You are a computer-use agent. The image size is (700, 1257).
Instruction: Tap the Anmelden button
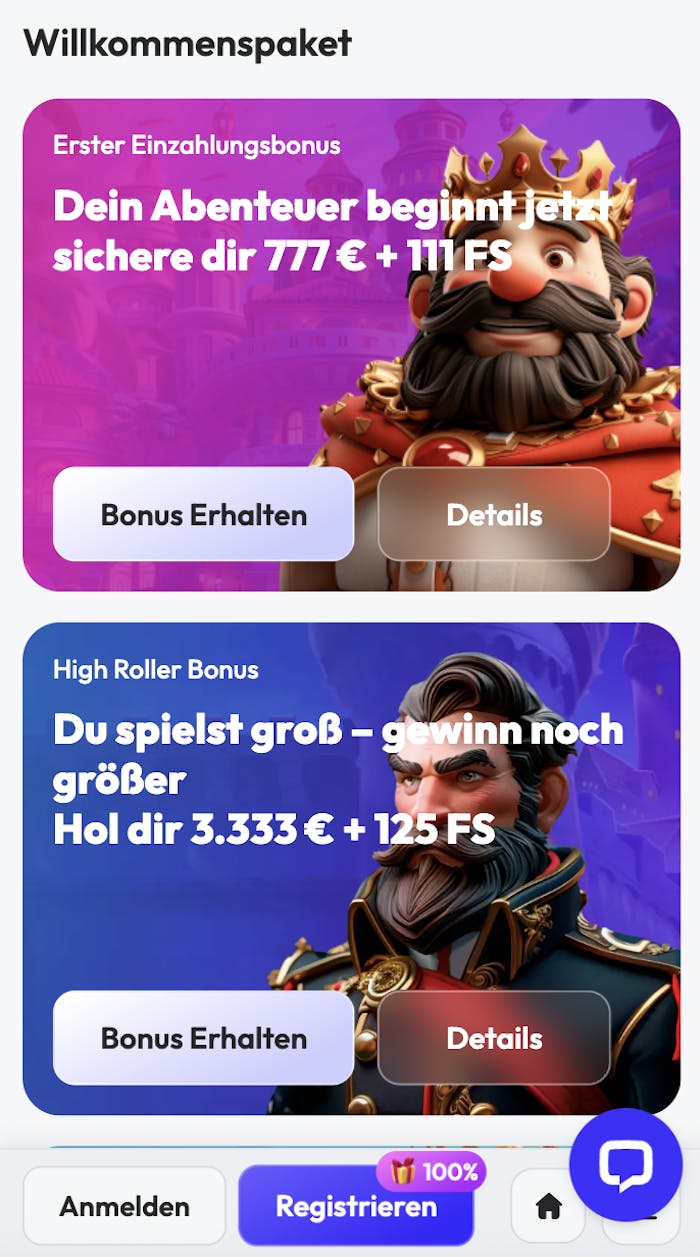(124, 1206)
